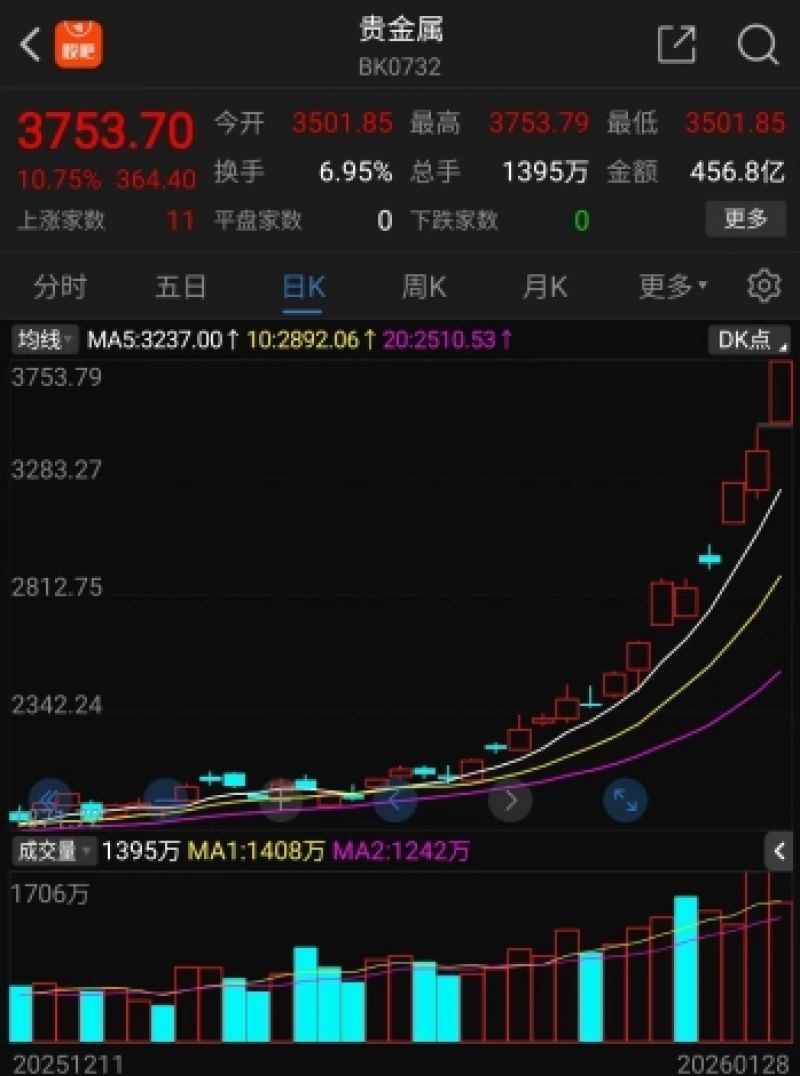Screen dimensions: 800x1076
Task: Open the share panel via share icon
Action: [x=678, y=44]
